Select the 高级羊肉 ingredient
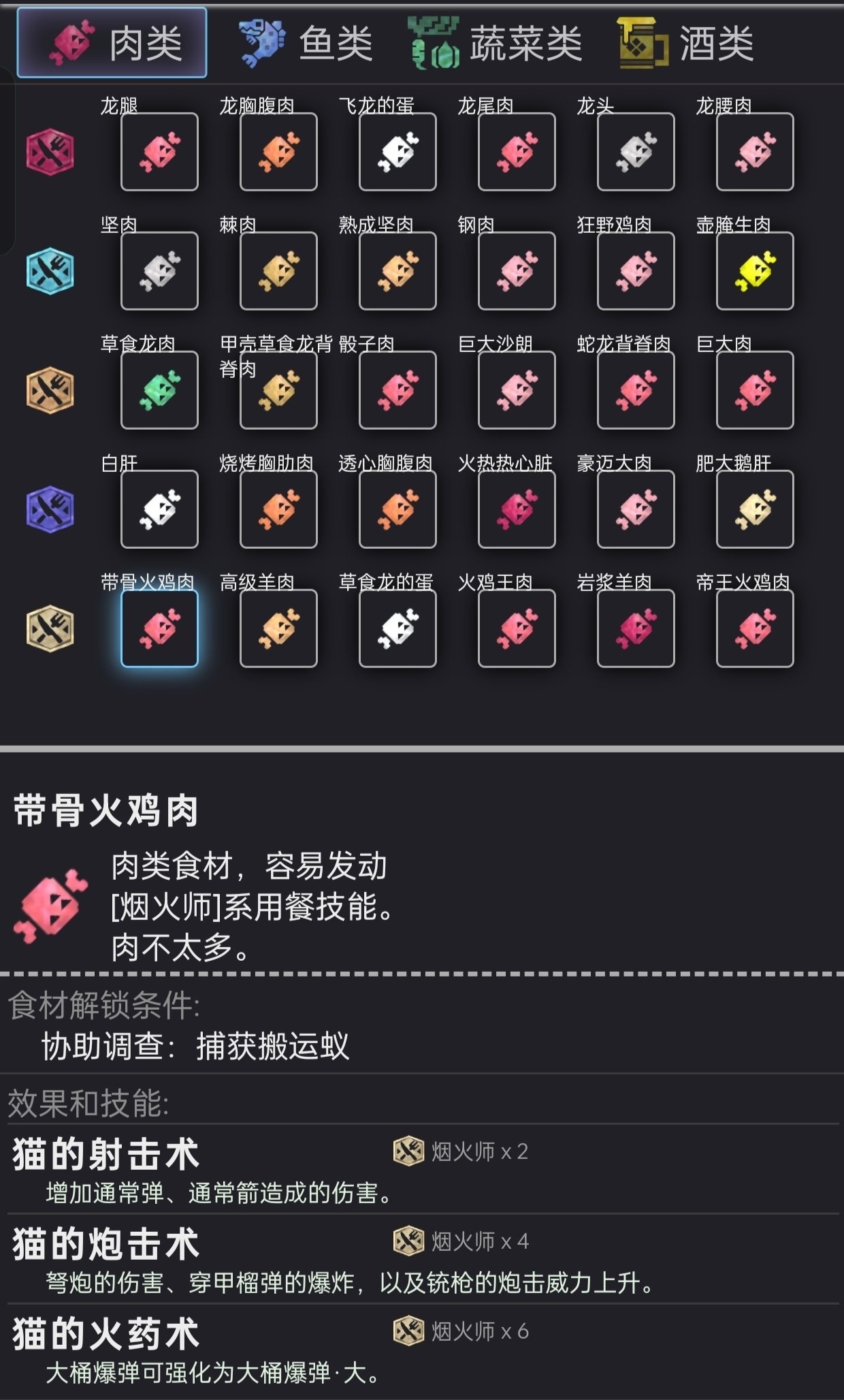 [278, 629]
